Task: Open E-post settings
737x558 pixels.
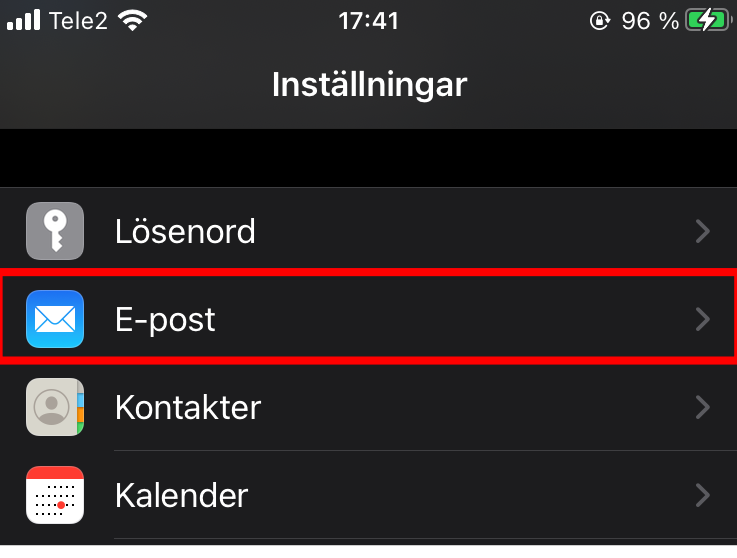Action: [368, 319]
